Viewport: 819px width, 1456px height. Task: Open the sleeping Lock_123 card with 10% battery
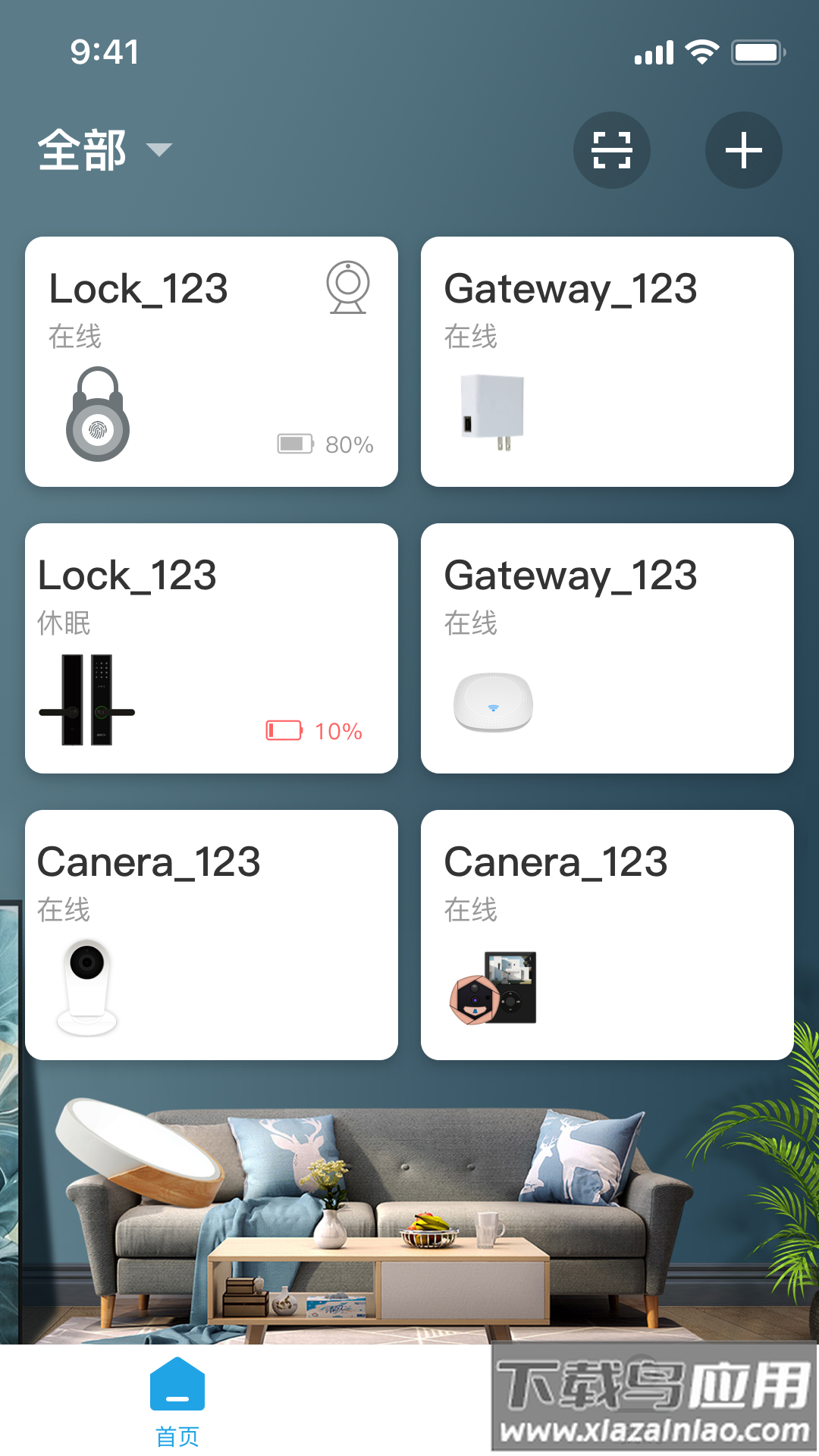coord(211,648)
